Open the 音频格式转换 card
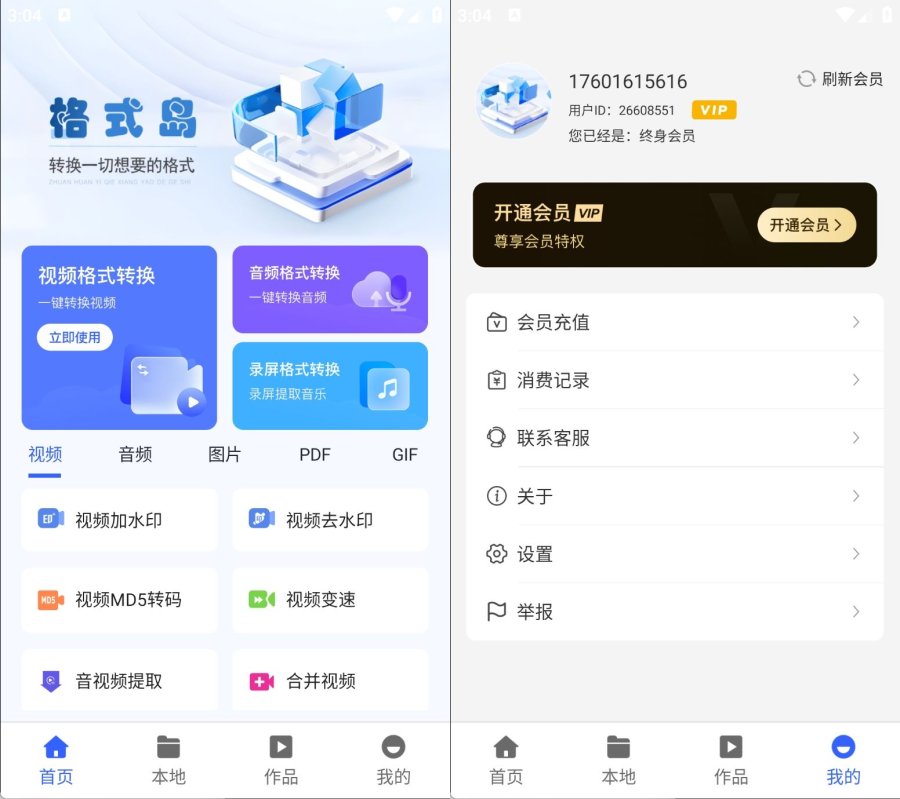The width and height of the screenshot is (900, 799). coord(330,289)
